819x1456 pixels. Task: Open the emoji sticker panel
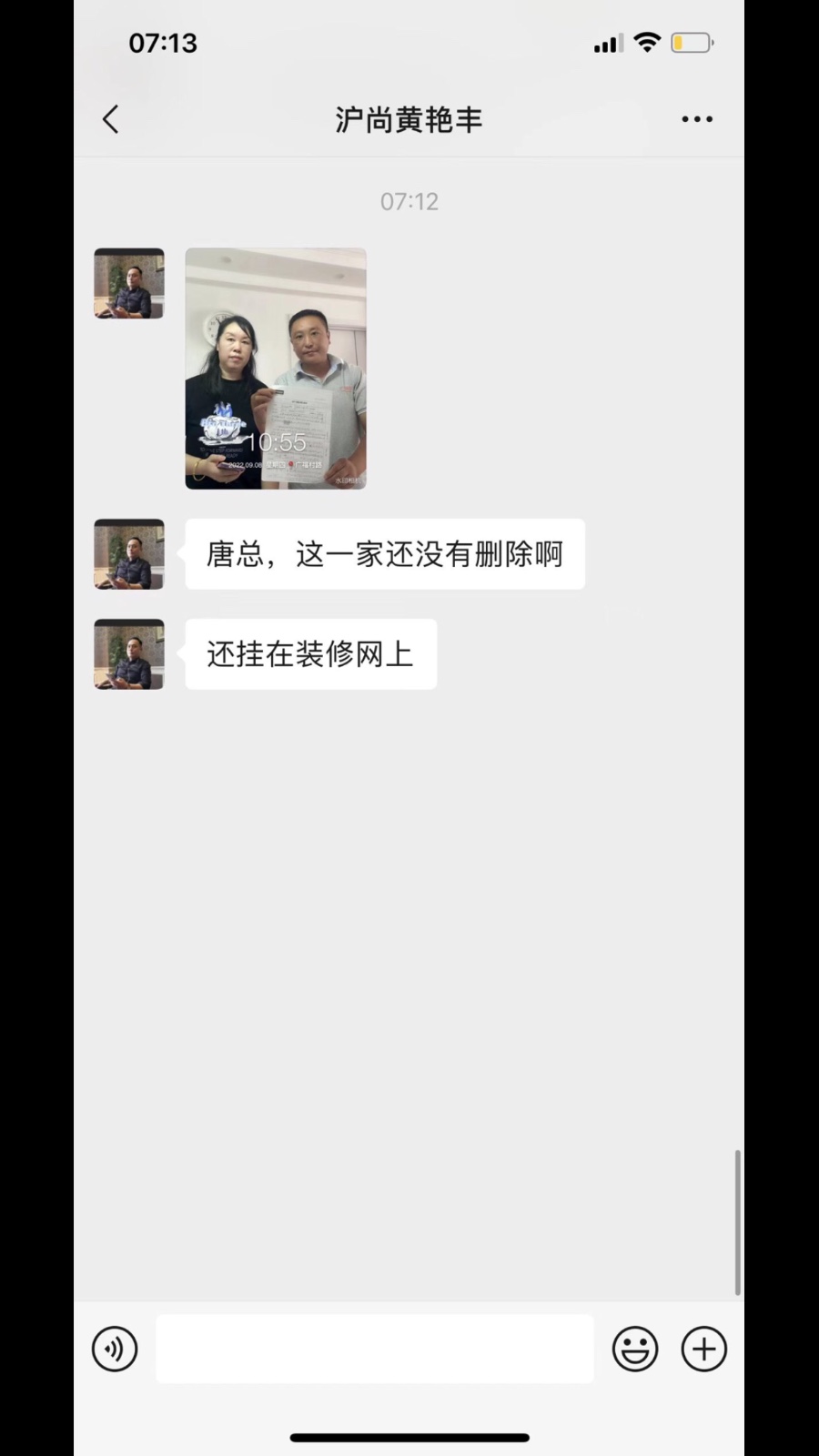point(635,1349)
